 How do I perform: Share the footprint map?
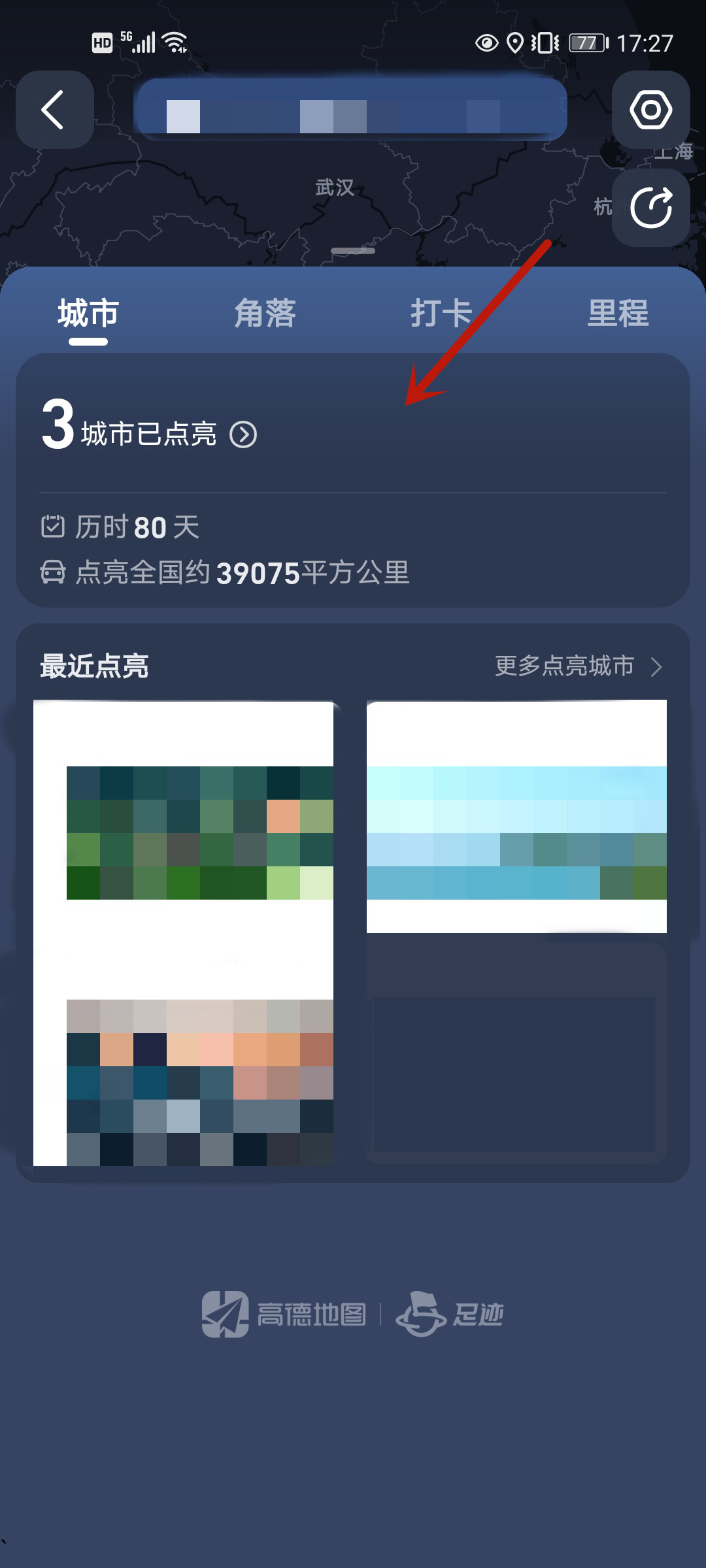coord(650,208)
